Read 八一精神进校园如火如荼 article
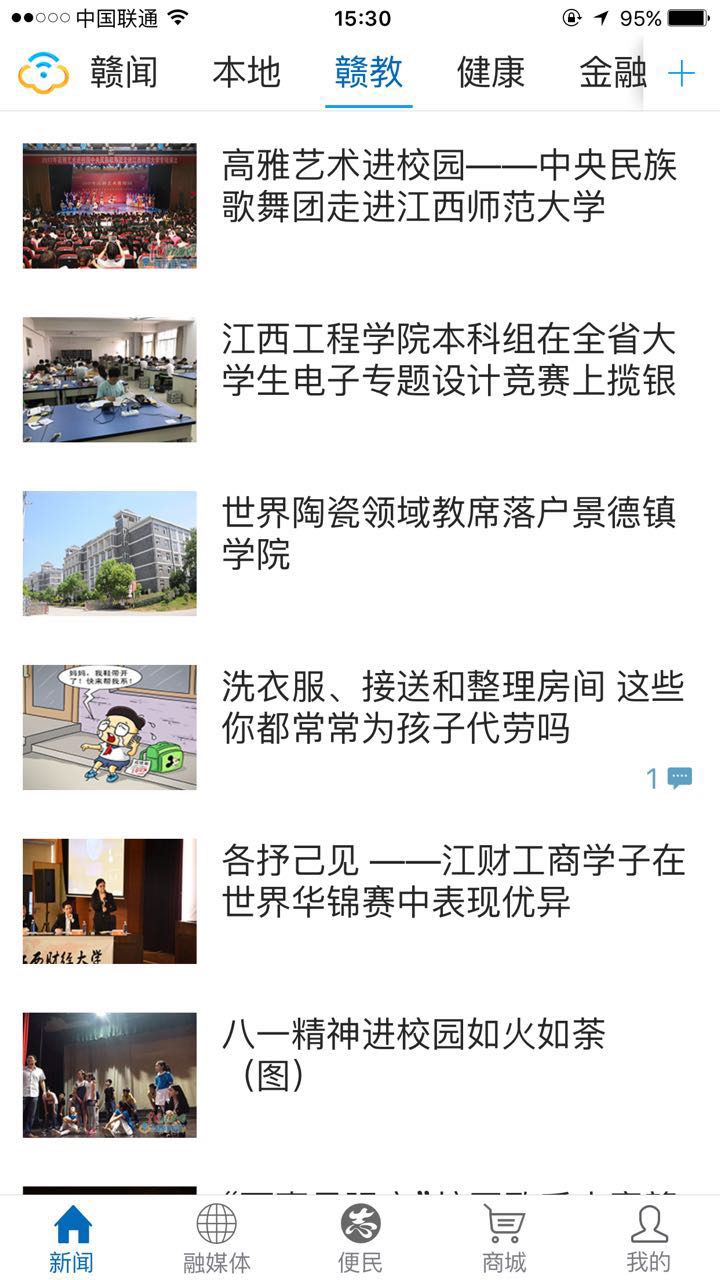This screenshot has height=1280, width=720. click(414, 1054)
